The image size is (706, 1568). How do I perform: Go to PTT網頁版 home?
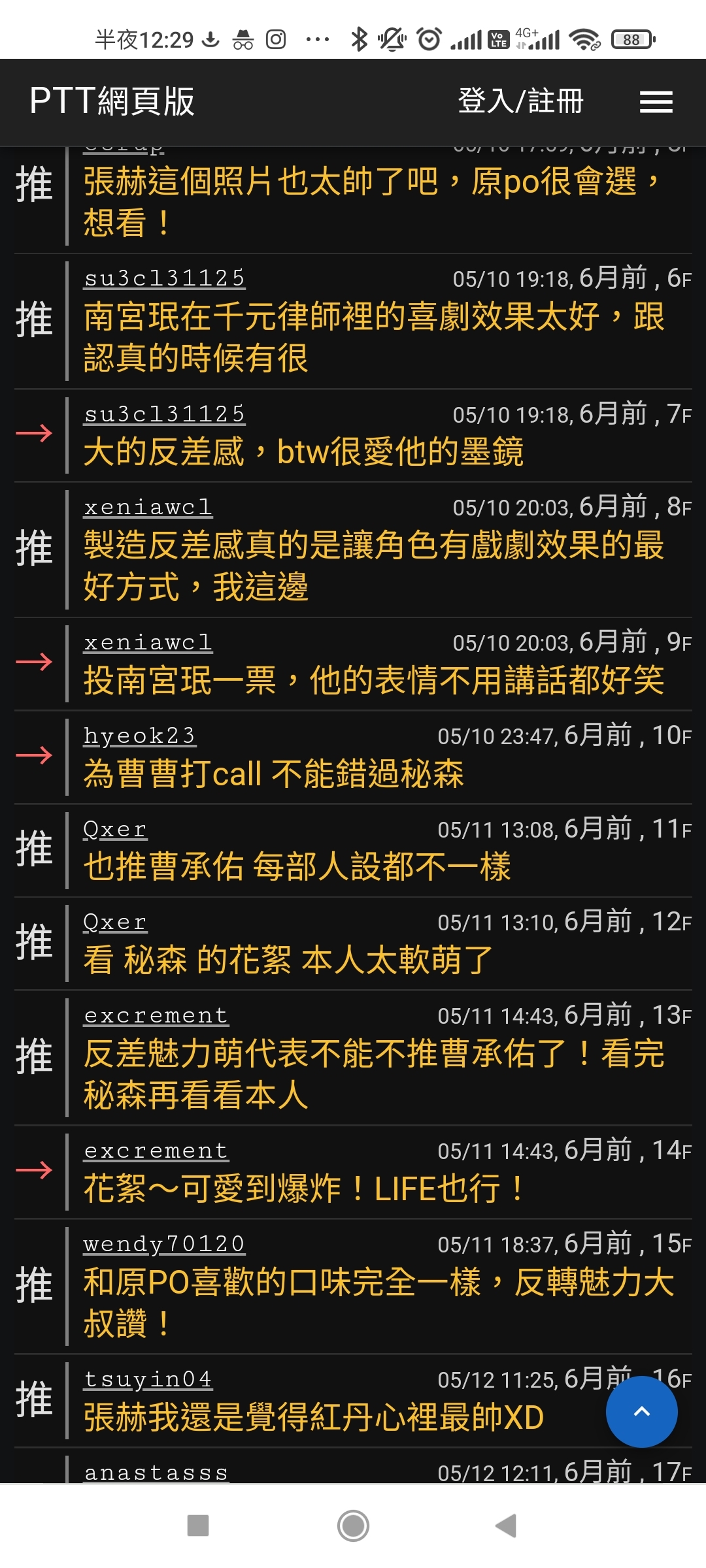[112, 101]
